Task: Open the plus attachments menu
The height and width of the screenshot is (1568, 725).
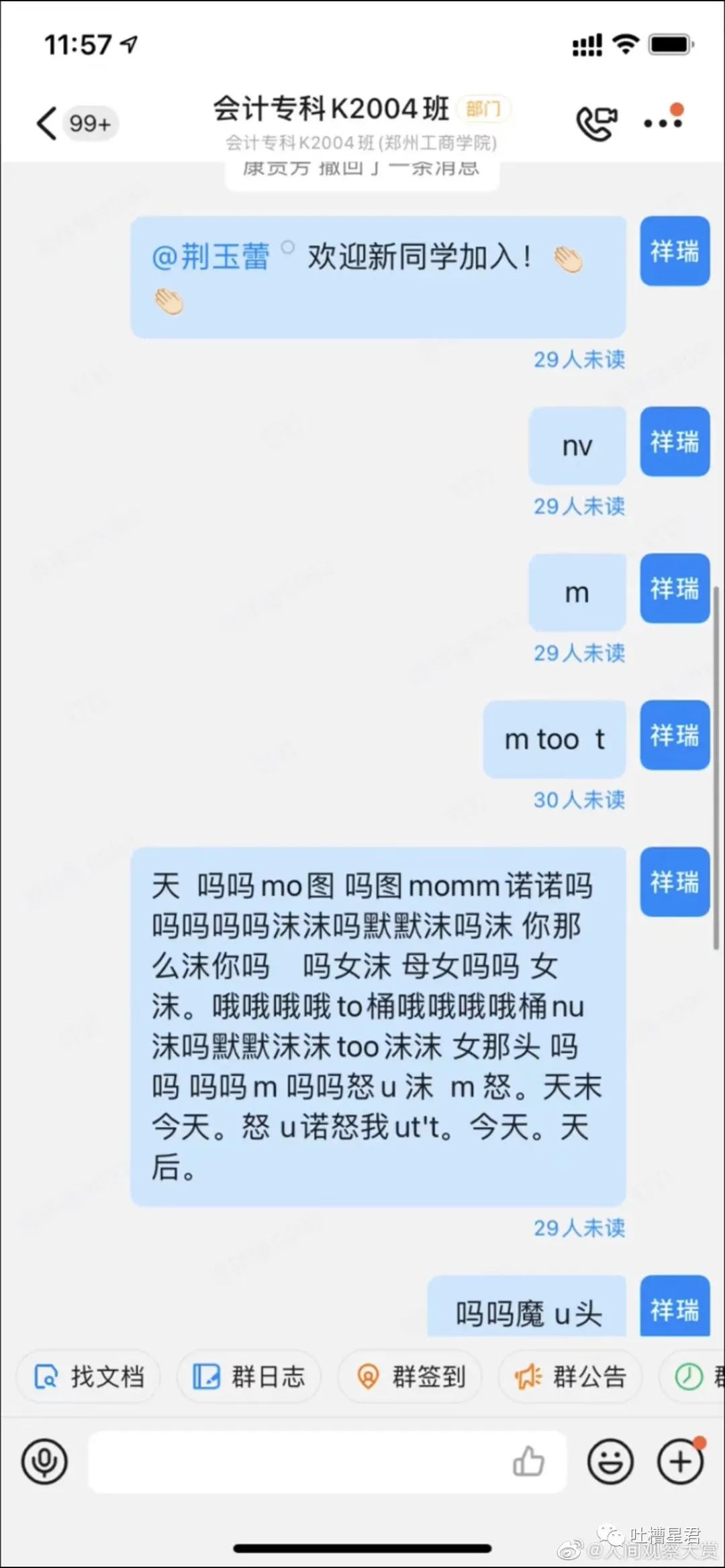Action: [680, 1461]
